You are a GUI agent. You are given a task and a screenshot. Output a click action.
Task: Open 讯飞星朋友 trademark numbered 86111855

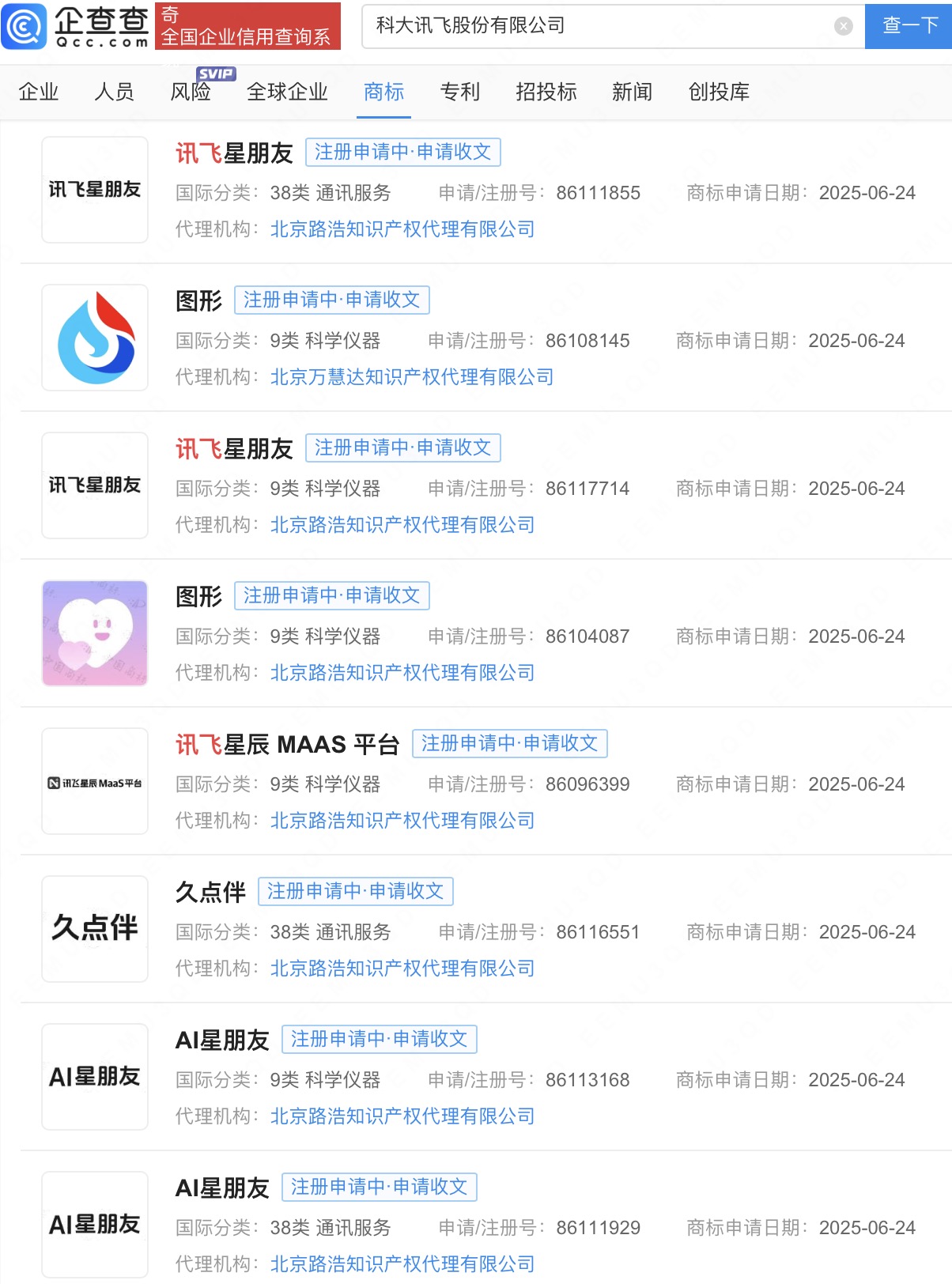point(235,153)
